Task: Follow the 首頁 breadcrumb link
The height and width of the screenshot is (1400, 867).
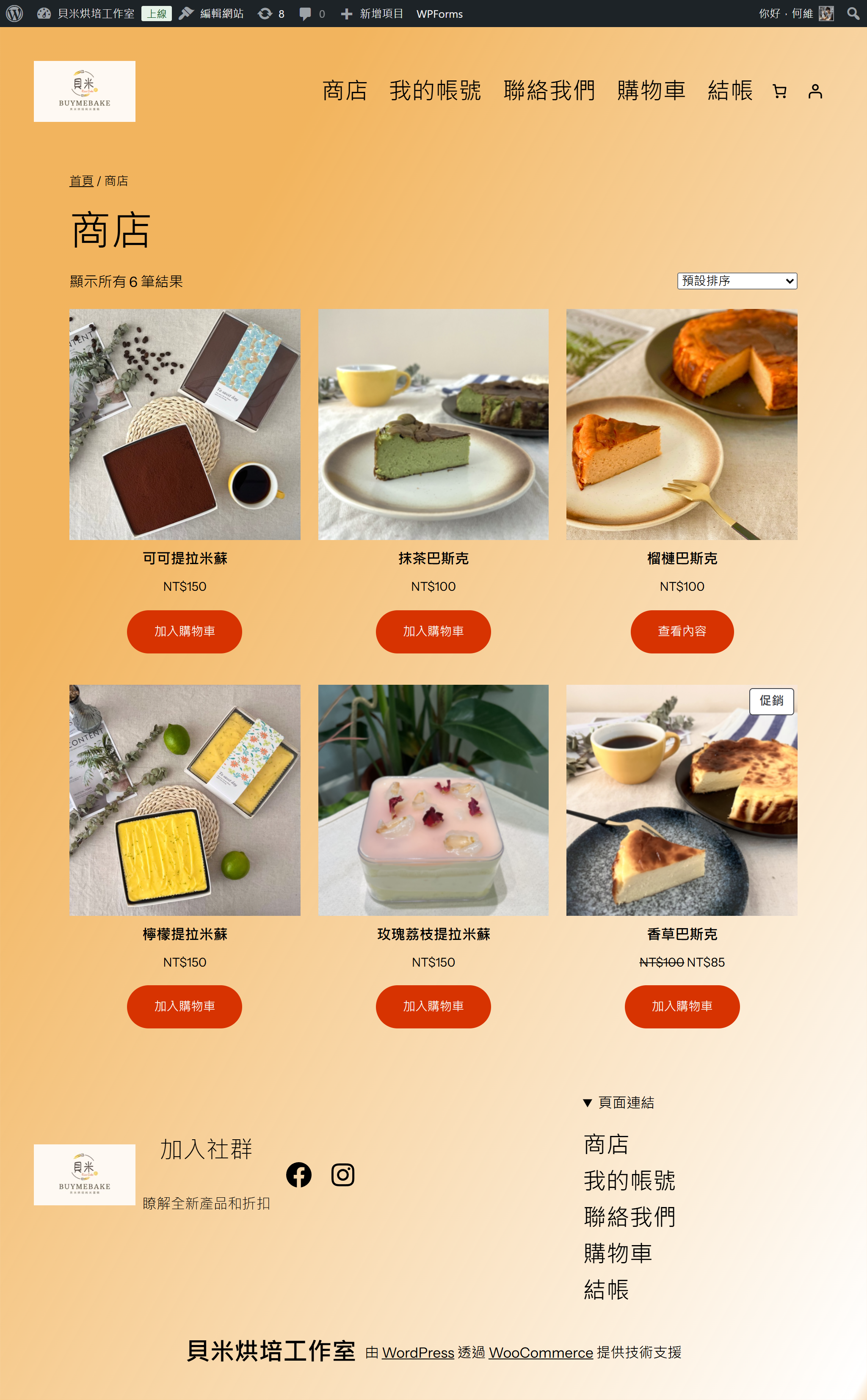Action: [81, 181]
